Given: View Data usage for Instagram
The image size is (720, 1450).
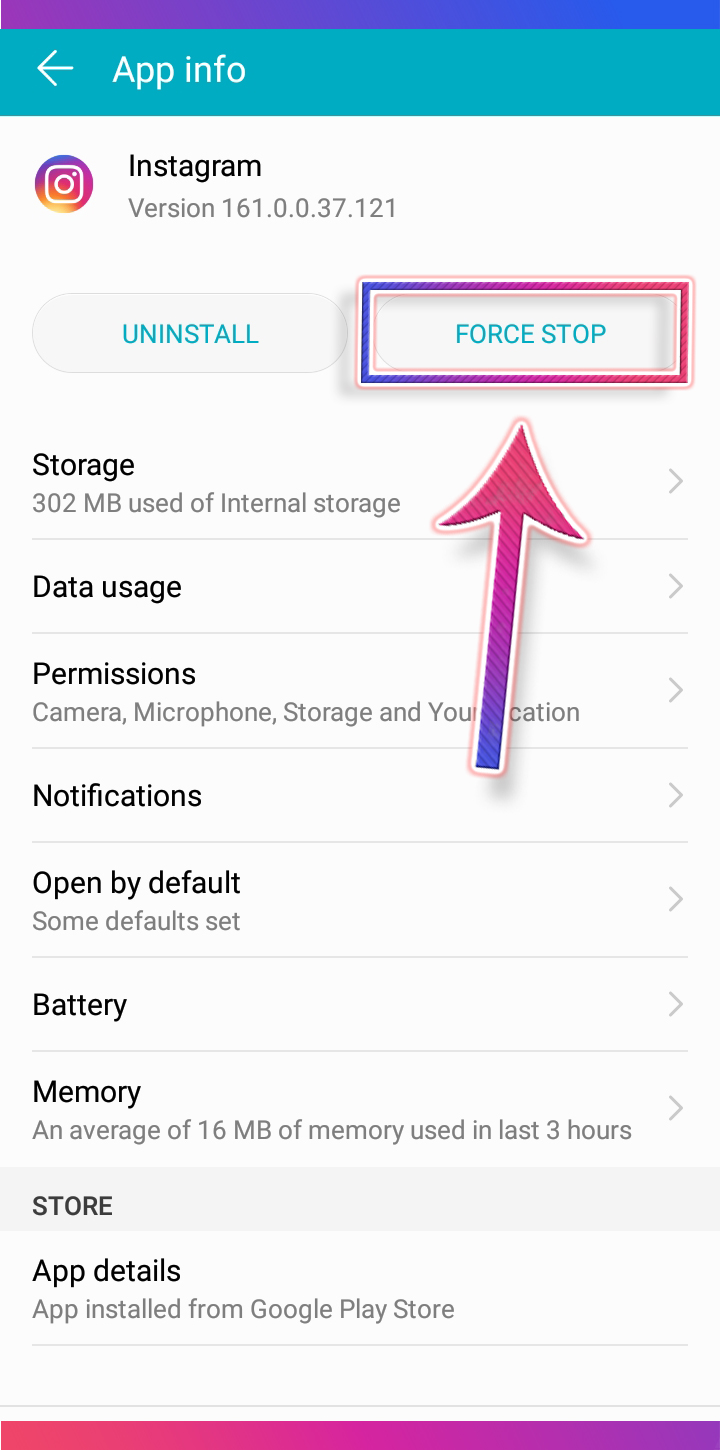Looking at the screenshot, I should click(x=360, y=586).
